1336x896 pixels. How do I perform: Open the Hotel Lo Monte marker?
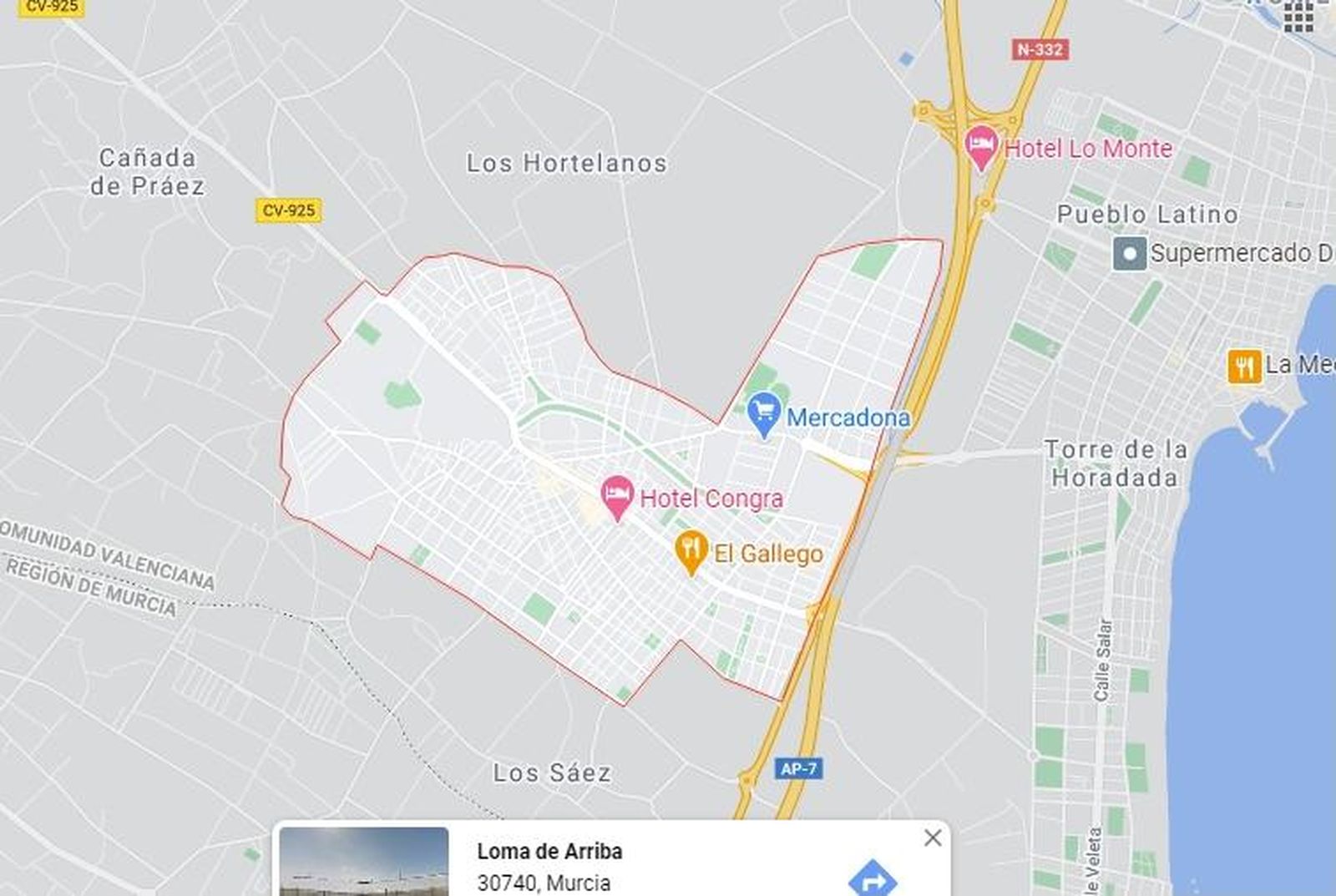982,147
